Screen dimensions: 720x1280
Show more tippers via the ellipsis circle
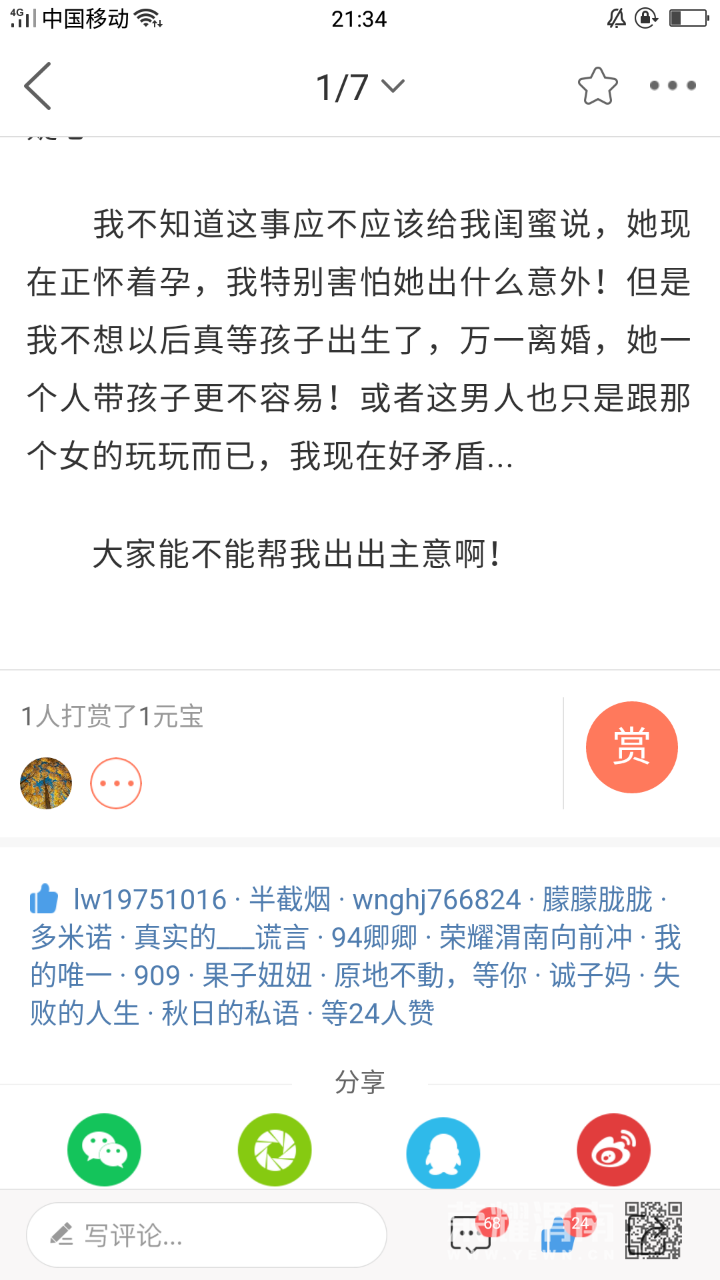click(116, 783)
